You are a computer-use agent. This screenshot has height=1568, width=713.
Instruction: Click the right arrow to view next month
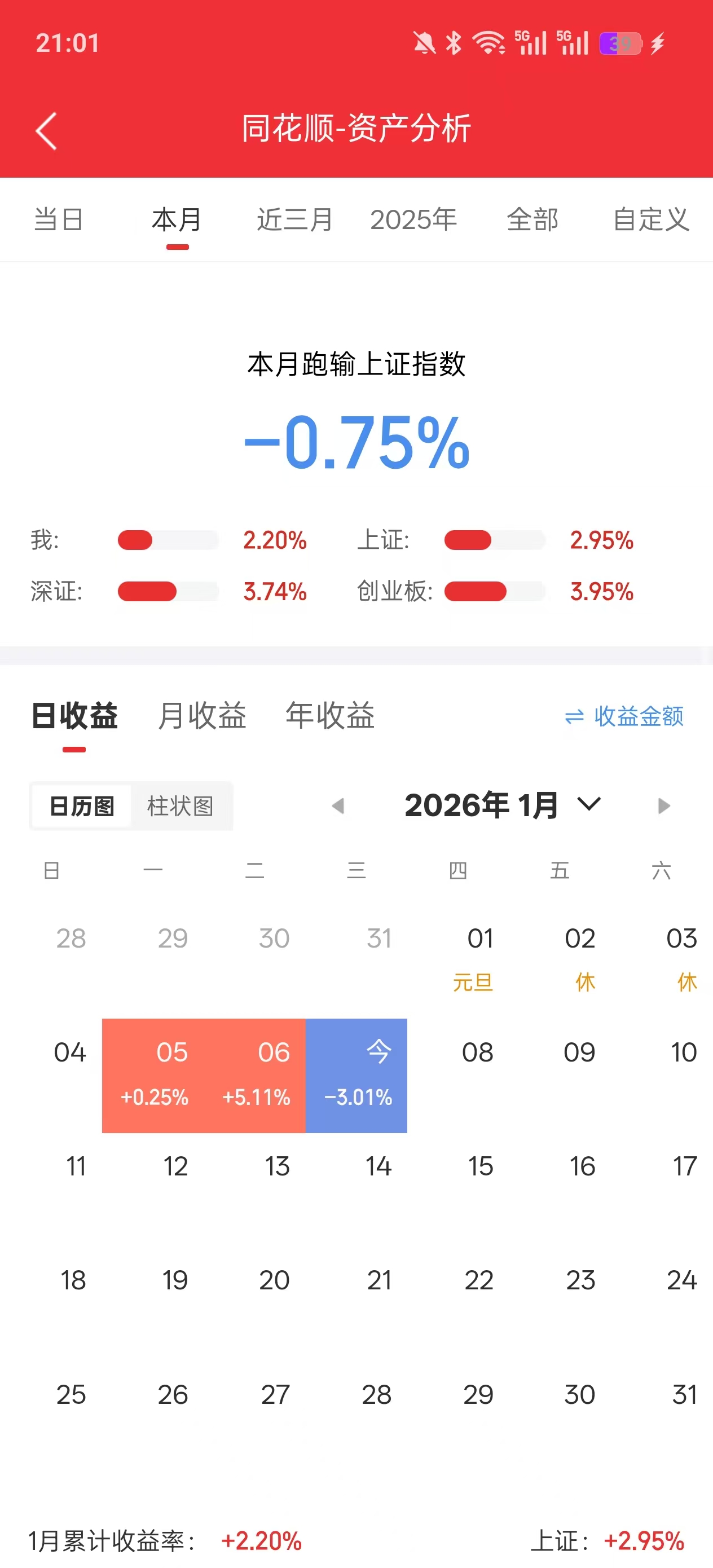tap(663, 805)
